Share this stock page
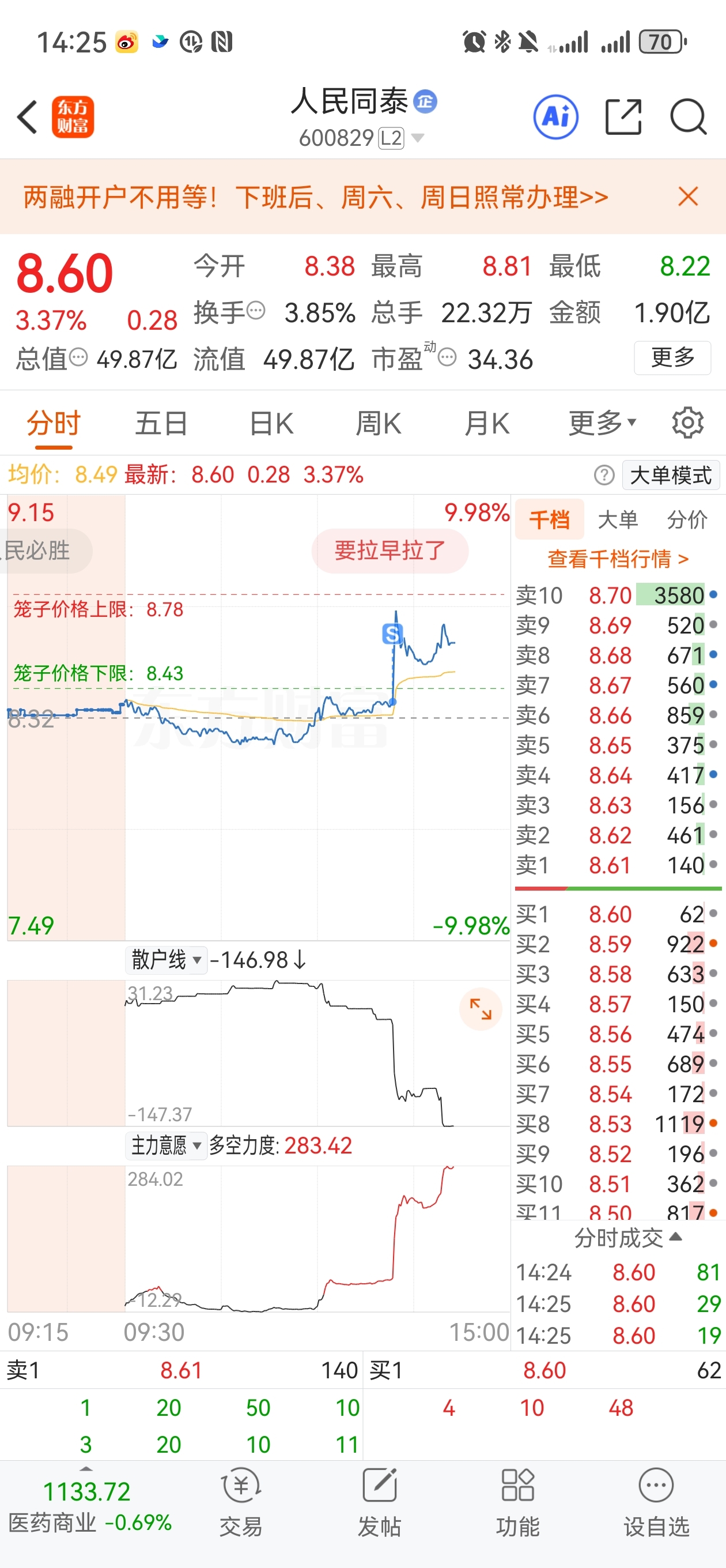The image size is (726, 1568). pyautogui.click(x=623, y=117)
